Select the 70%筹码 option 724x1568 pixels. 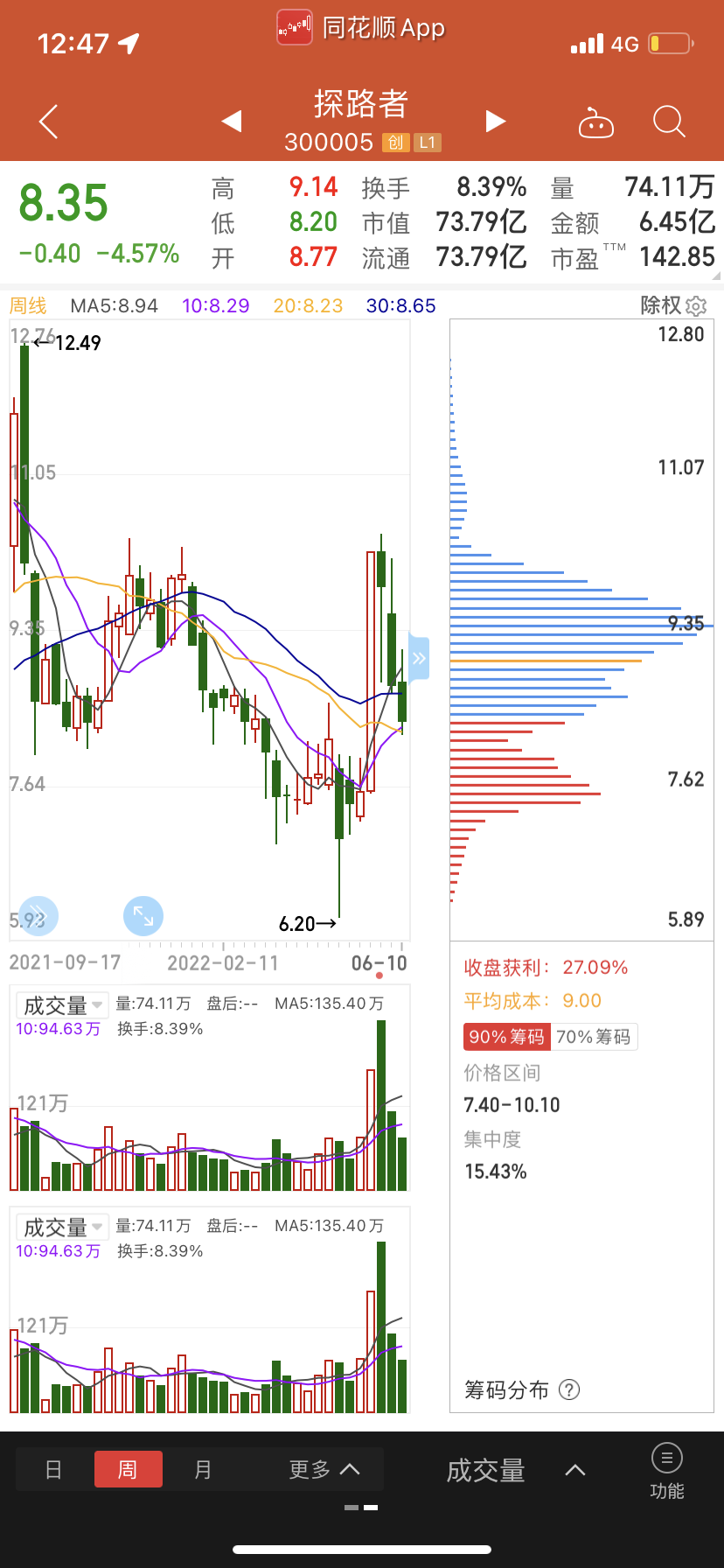point(594,1037)
